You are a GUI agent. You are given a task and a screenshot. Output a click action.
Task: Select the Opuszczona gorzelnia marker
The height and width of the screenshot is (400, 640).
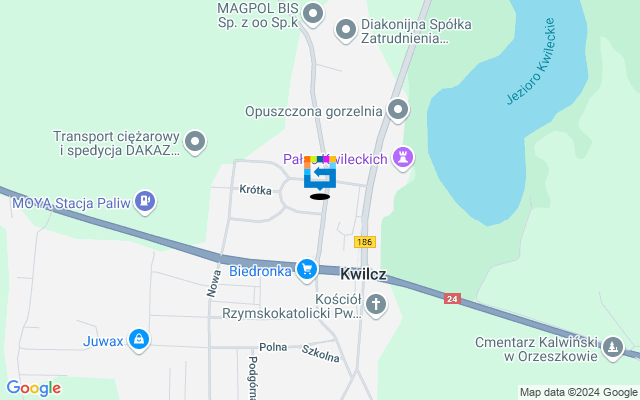tap(399, 110)
